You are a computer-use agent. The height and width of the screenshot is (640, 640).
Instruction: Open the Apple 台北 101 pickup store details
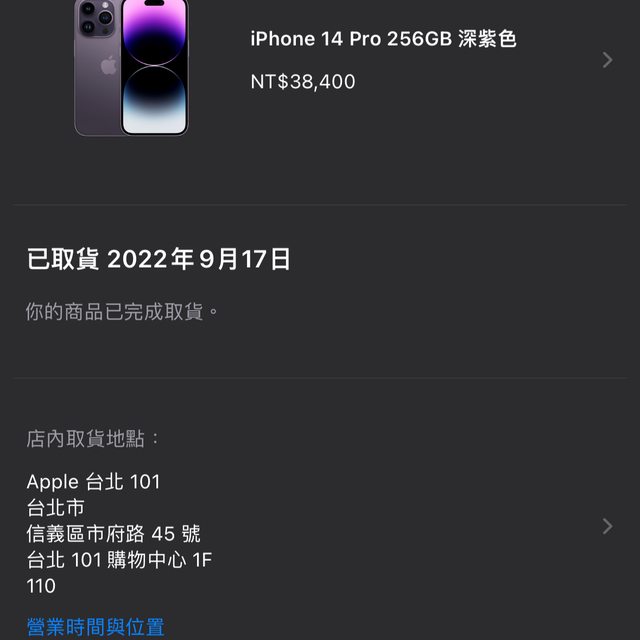coord(320,526)
